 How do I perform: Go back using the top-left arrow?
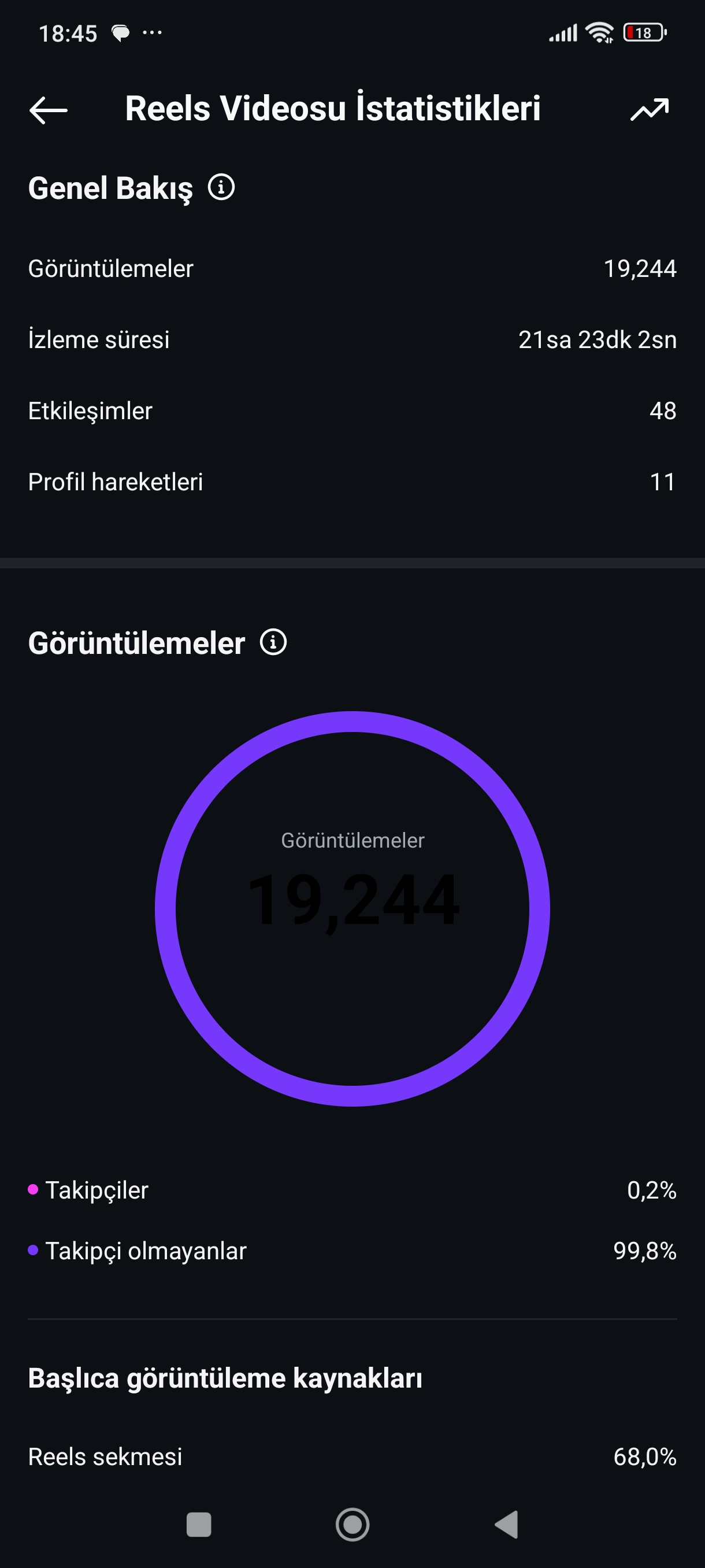point(48,110)
